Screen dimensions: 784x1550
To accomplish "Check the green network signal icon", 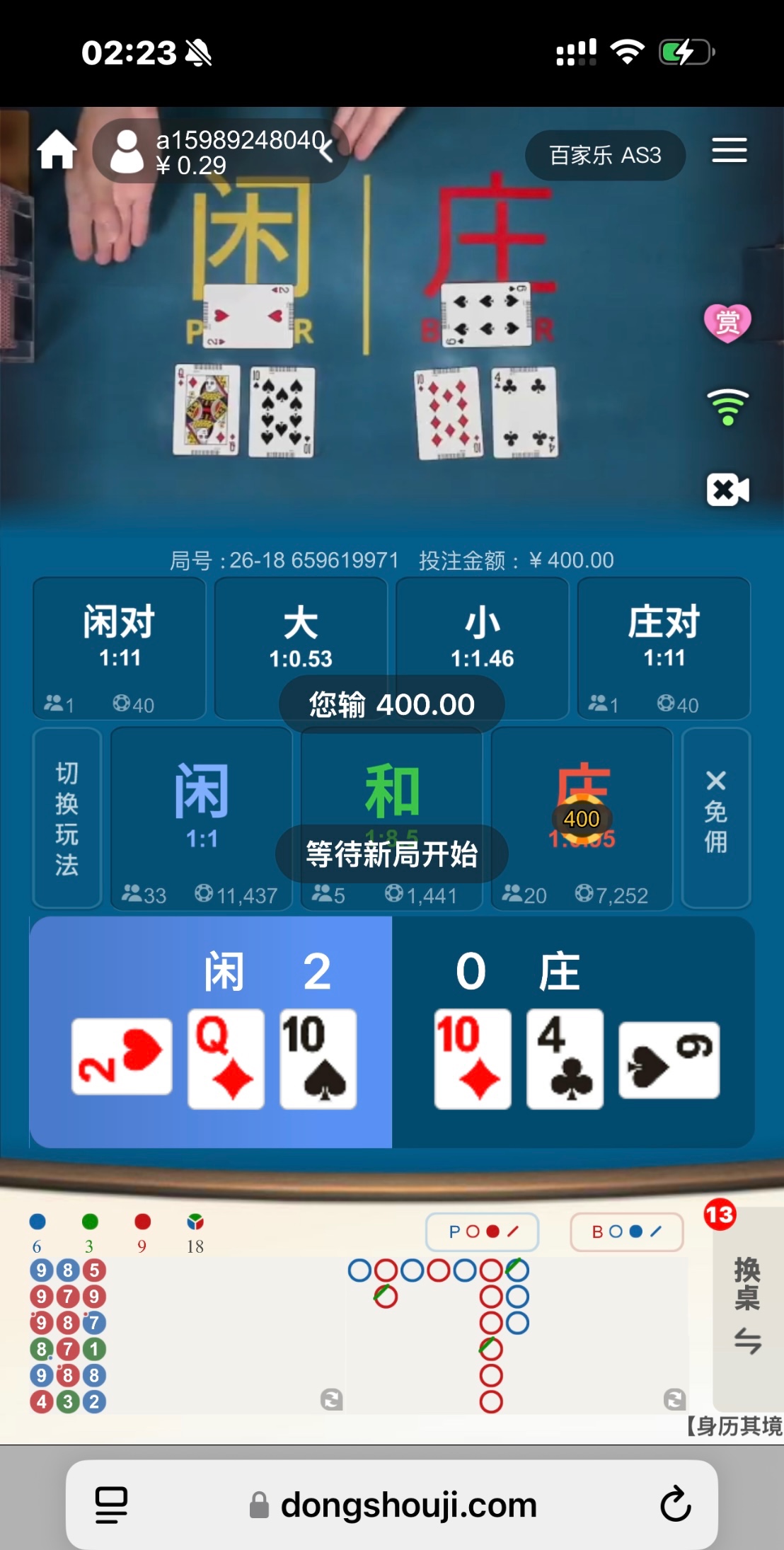I will click(727, 408).
